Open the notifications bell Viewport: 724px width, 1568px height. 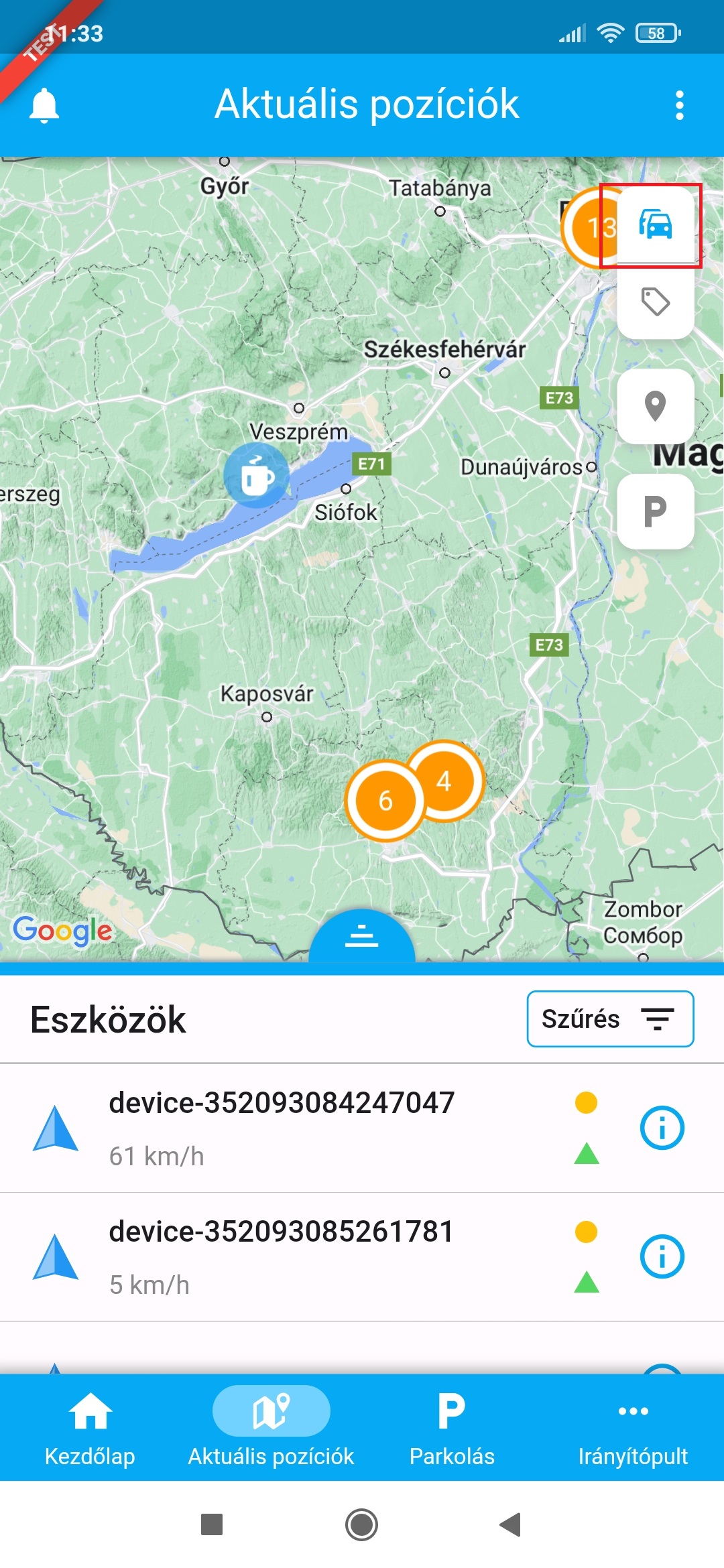(x=44, y=105)
